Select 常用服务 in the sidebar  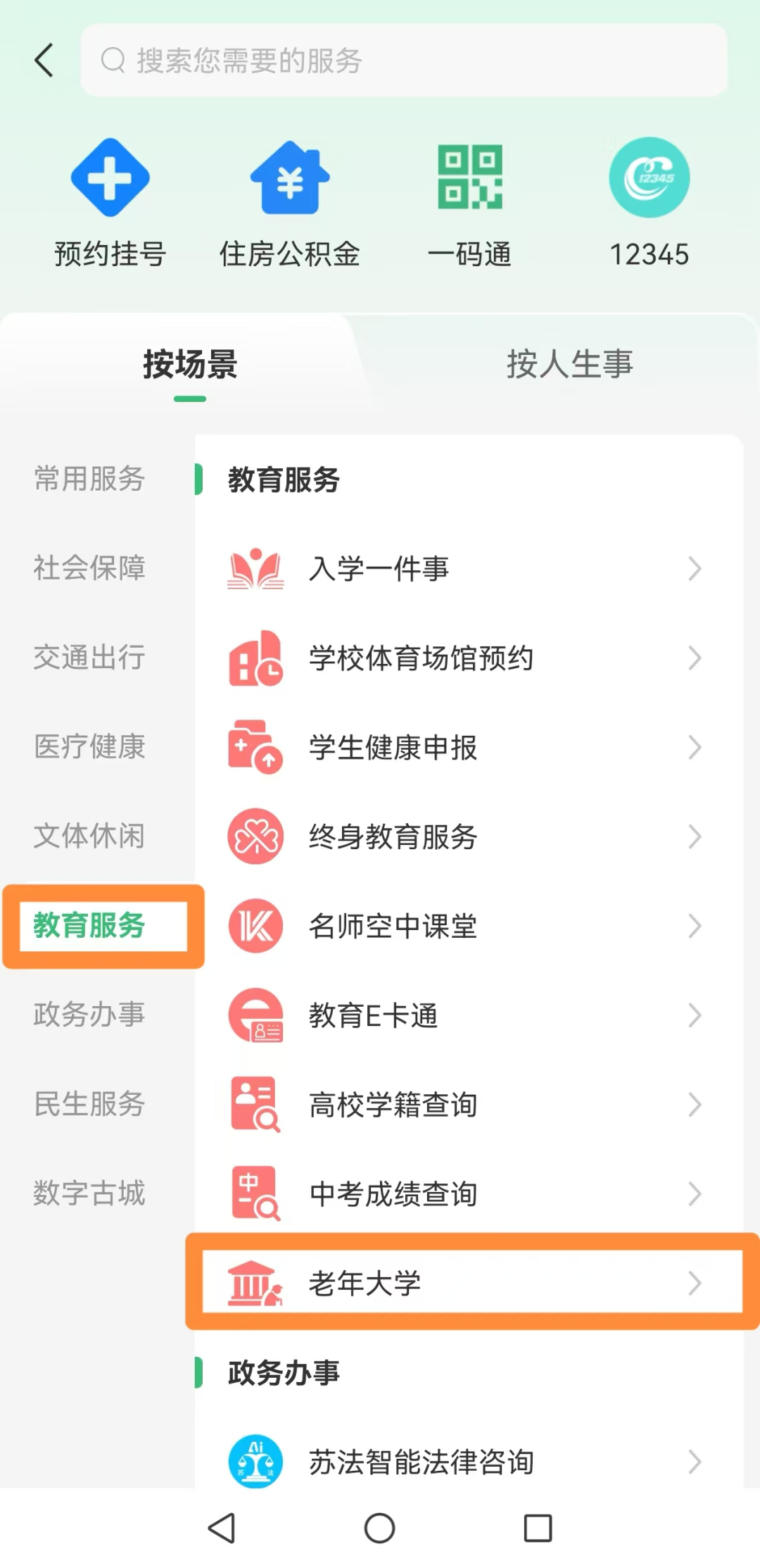click(89, 479)
